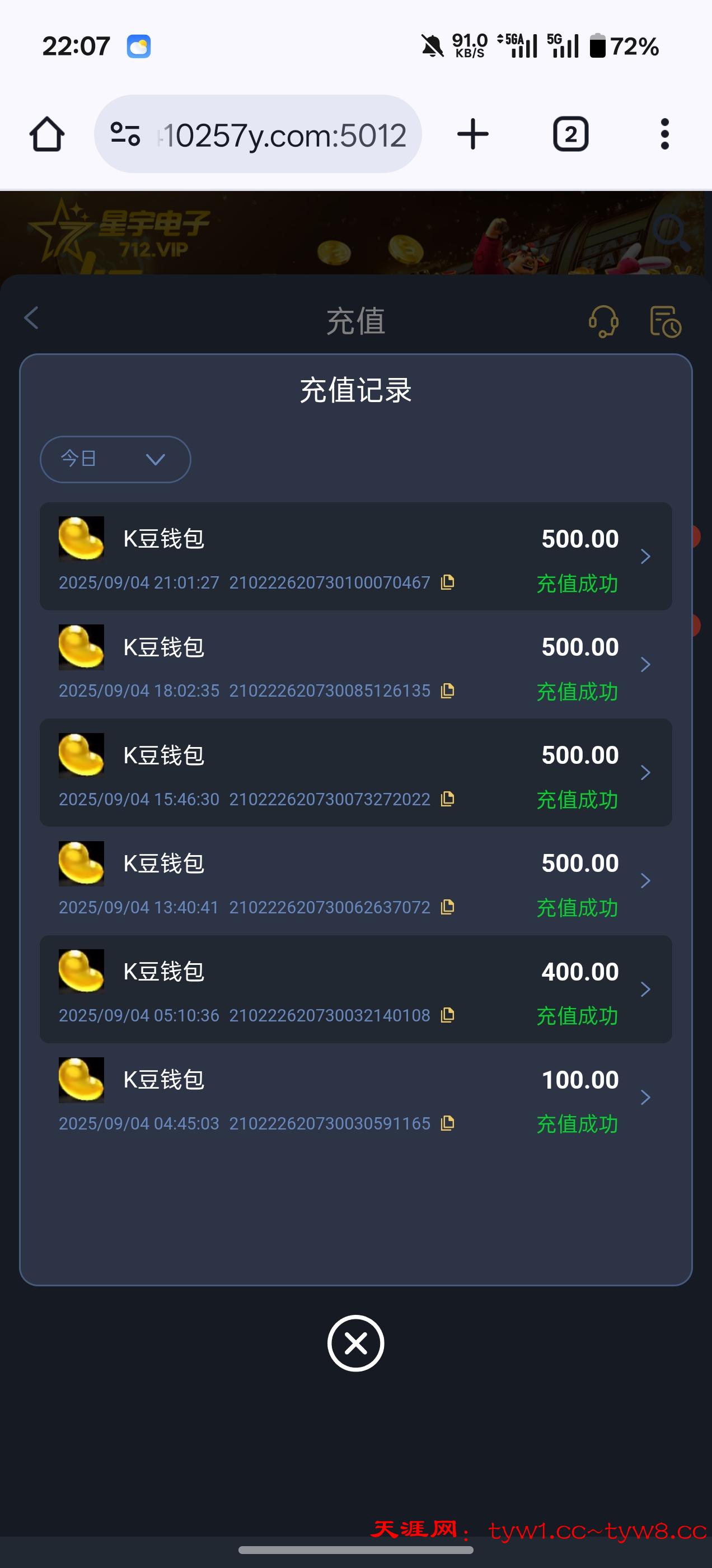This screenshot has width=712, height=1568.
Task: Open customer service headset icon
Action: 603,321
